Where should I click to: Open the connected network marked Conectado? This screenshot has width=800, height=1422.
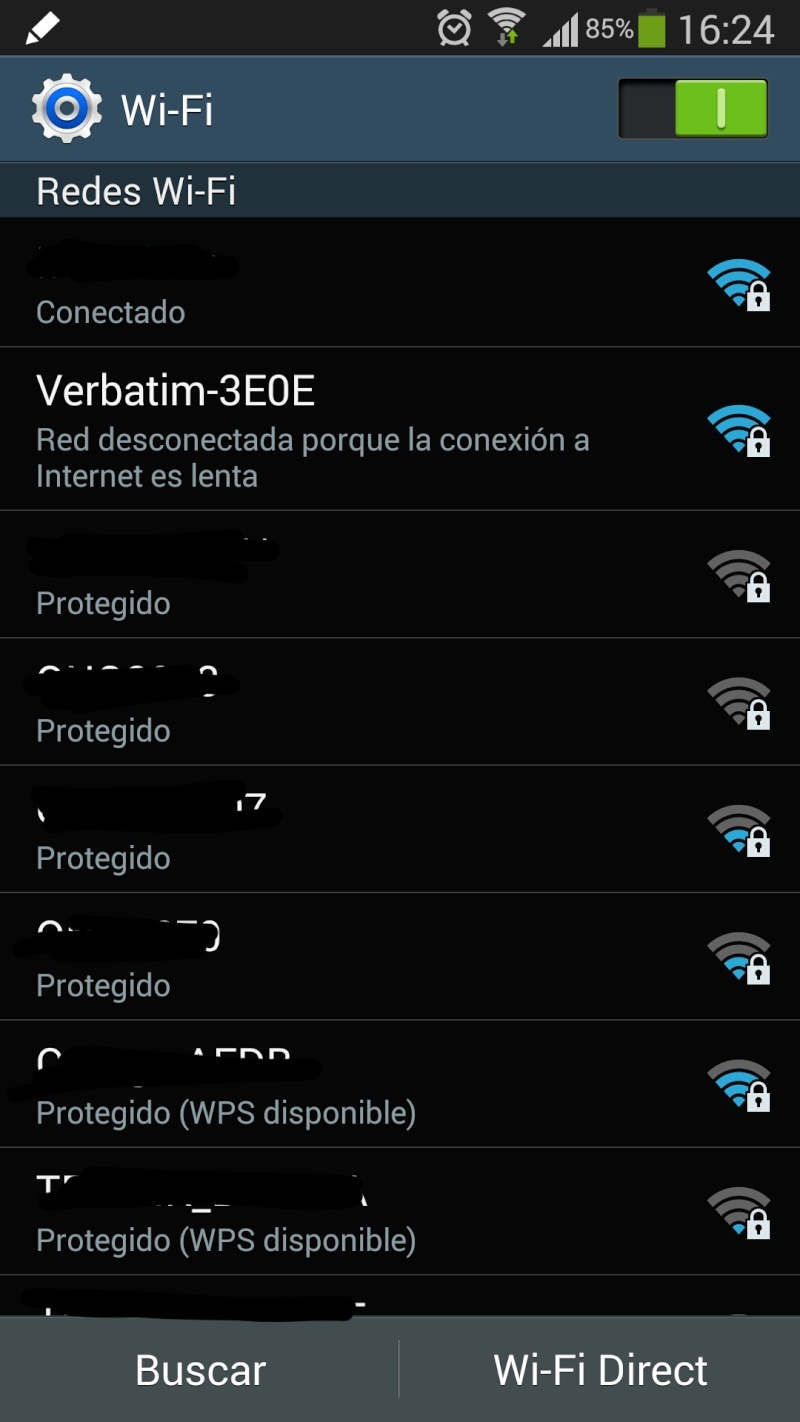tap(400, 283)
